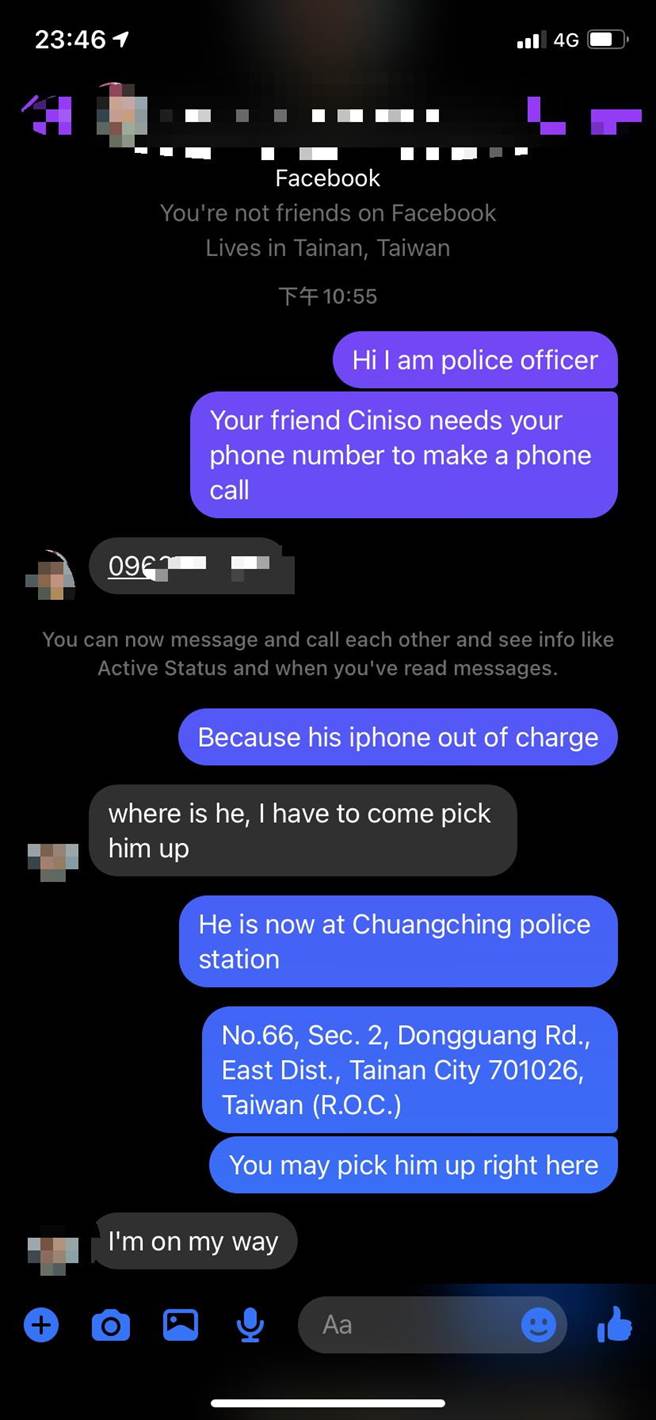Open the camera to take a photo
656x1420 pixels.
(x=111, y=1326)
